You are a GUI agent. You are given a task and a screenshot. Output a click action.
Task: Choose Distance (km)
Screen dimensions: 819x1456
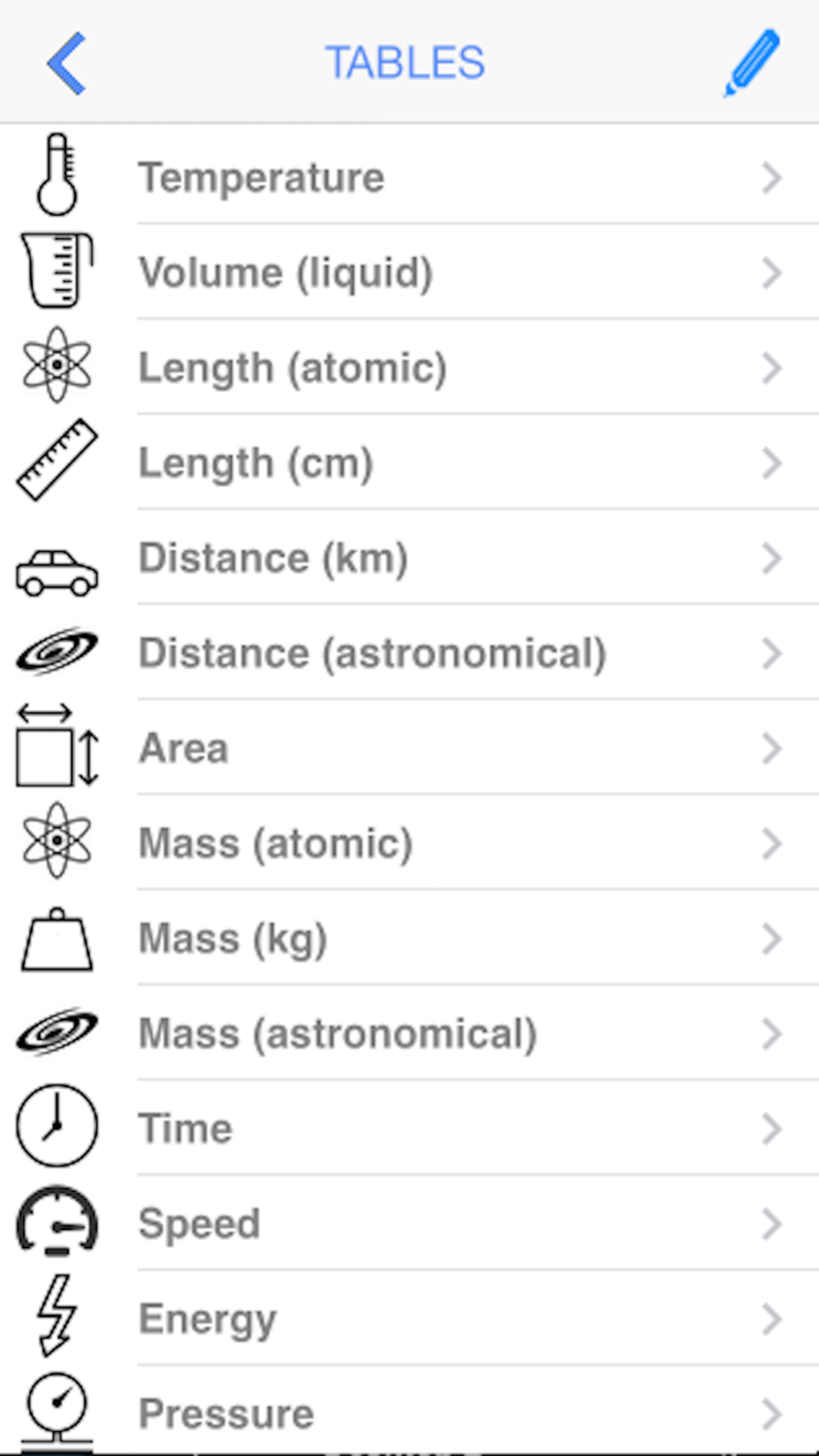tap(409, 558)
